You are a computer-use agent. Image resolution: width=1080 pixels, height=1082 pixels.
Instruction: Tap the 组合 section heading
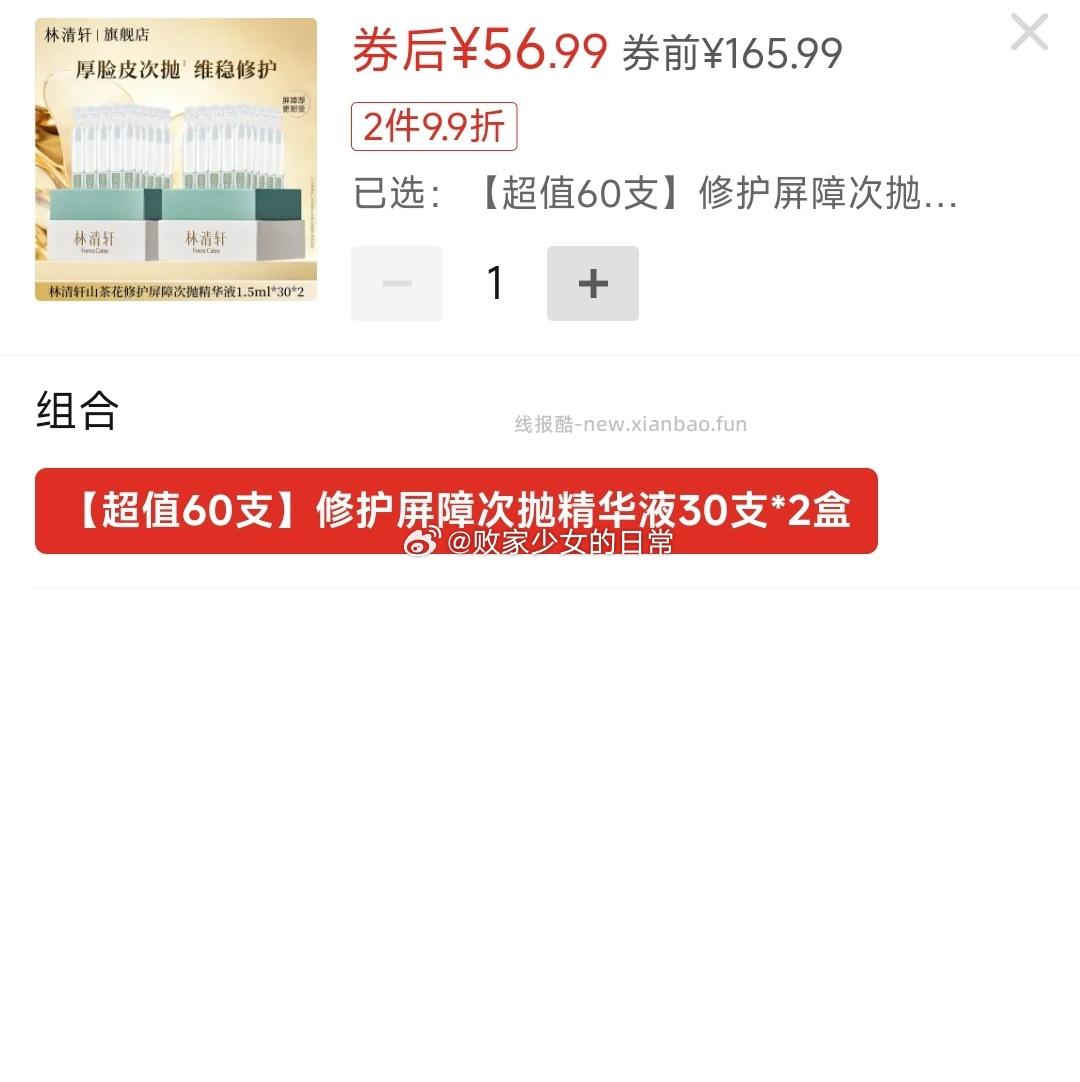point(75,410)
